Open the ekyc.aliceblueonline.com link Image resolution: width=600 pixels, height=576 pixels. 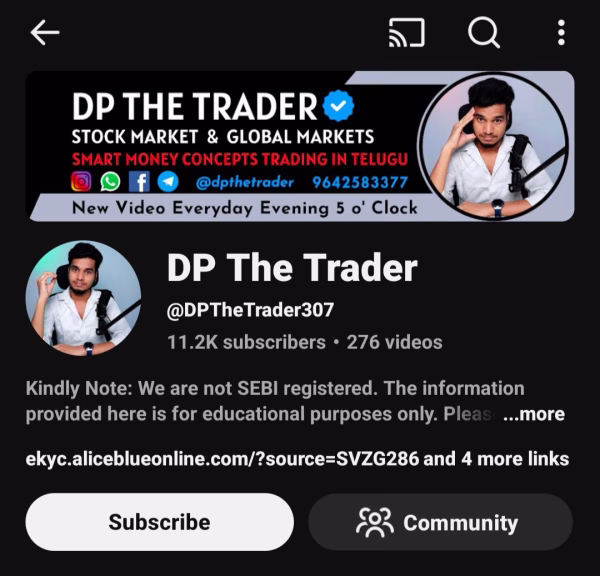(222, 459)
